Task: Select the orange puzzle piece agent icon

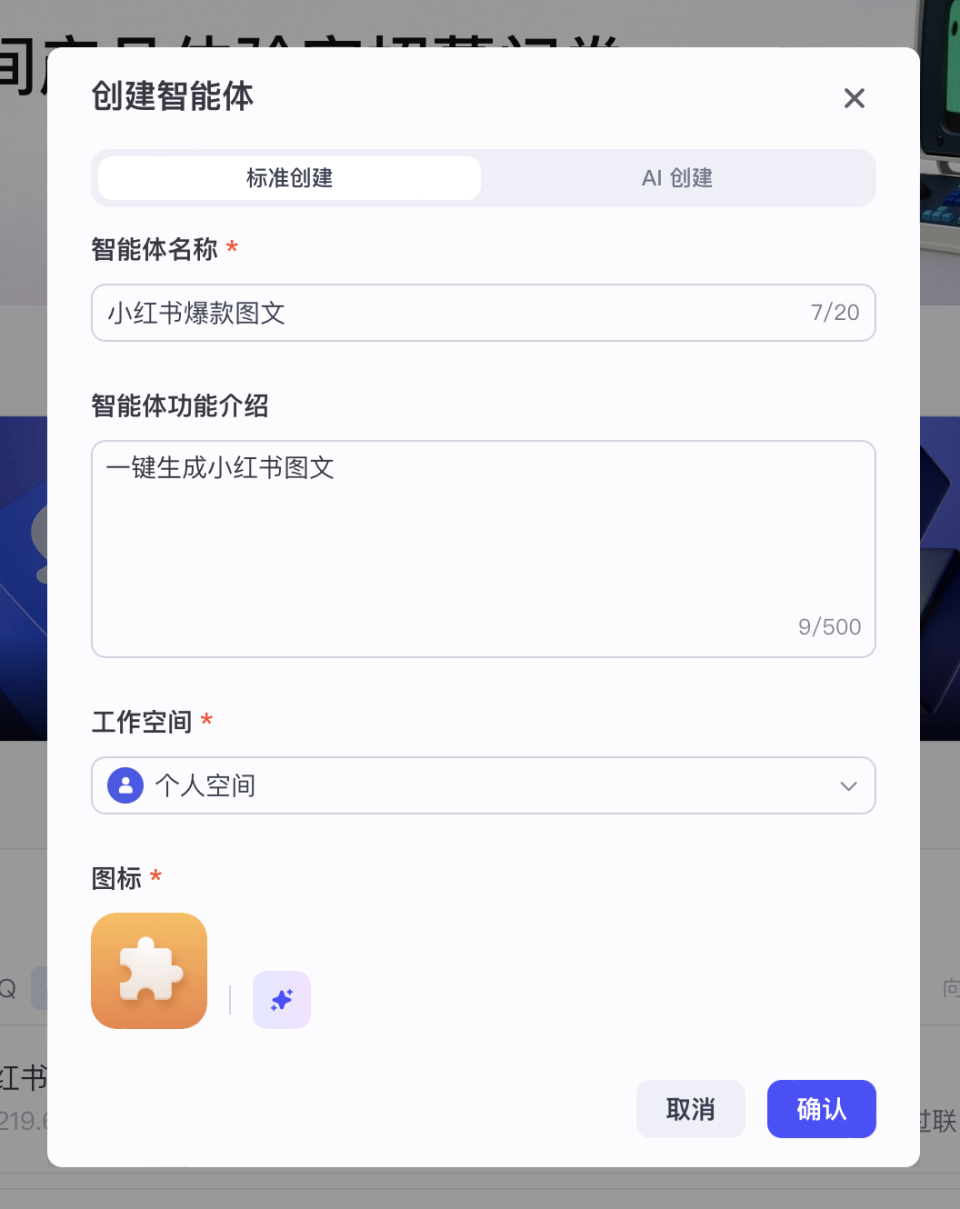Action: 149,970
